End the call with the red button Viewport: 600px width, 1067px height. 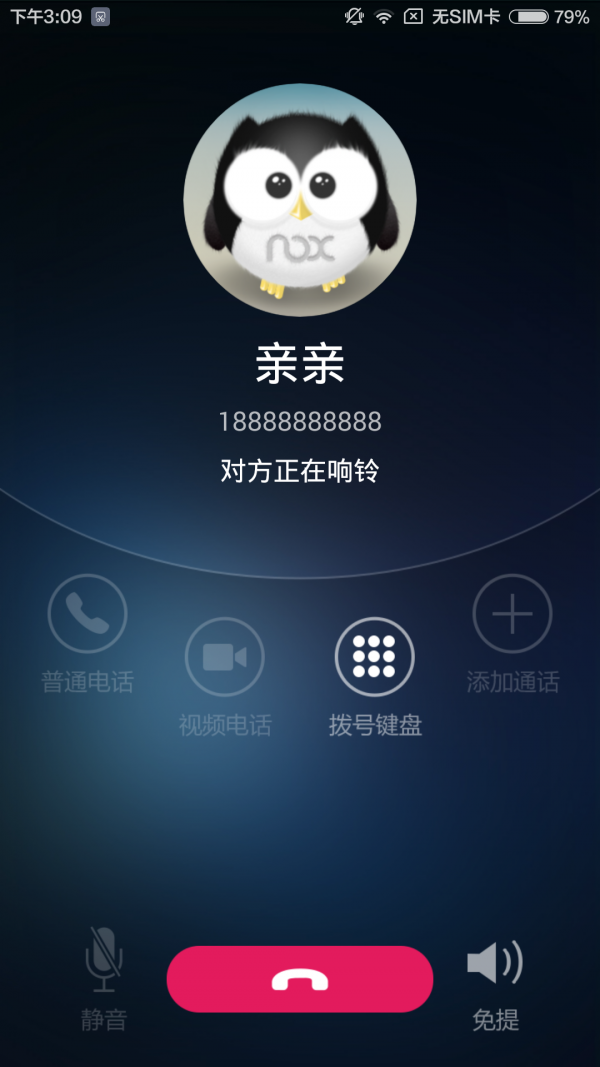pyautogui.click(x=299, y=979)
